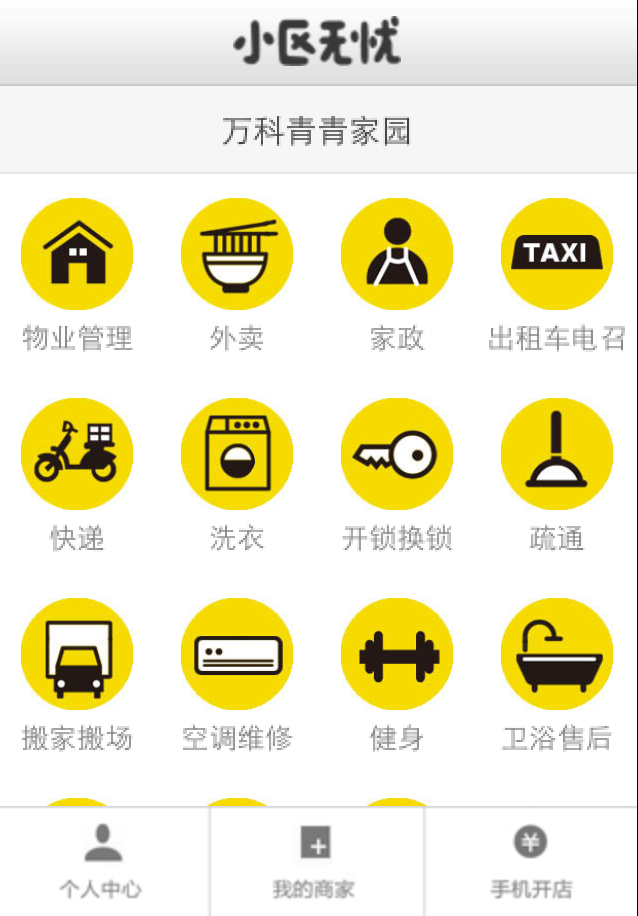Switch to the 个人中心 tab

[102, 862]
